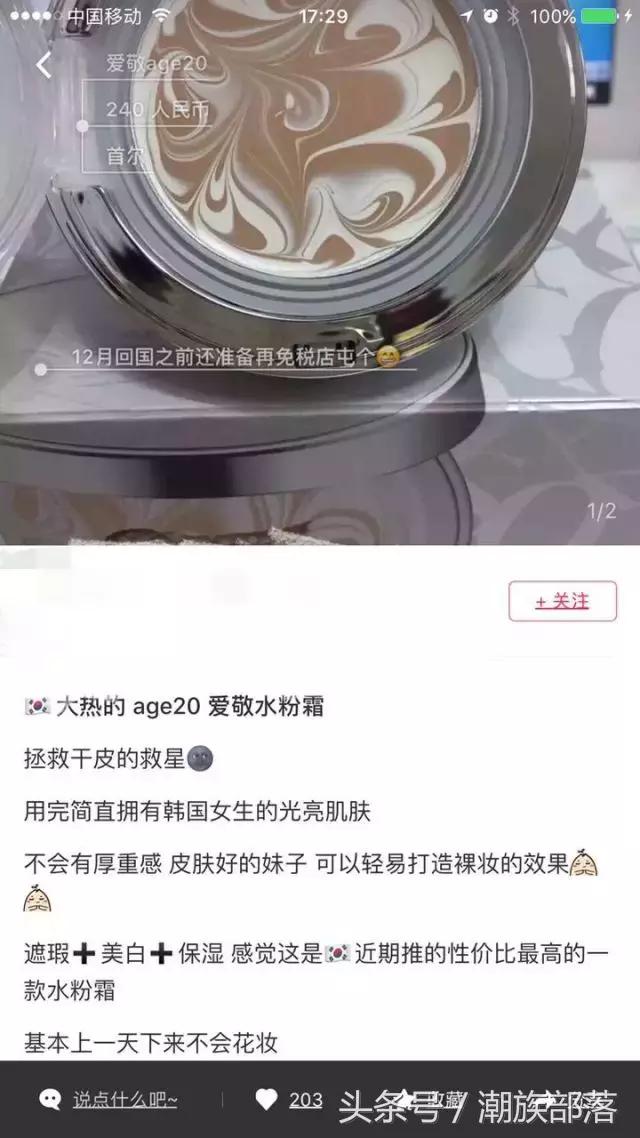Go back using the top-left arrow
Image resolution: width=640 pixels, height=1138 pixels.
[x=44, y=66]
